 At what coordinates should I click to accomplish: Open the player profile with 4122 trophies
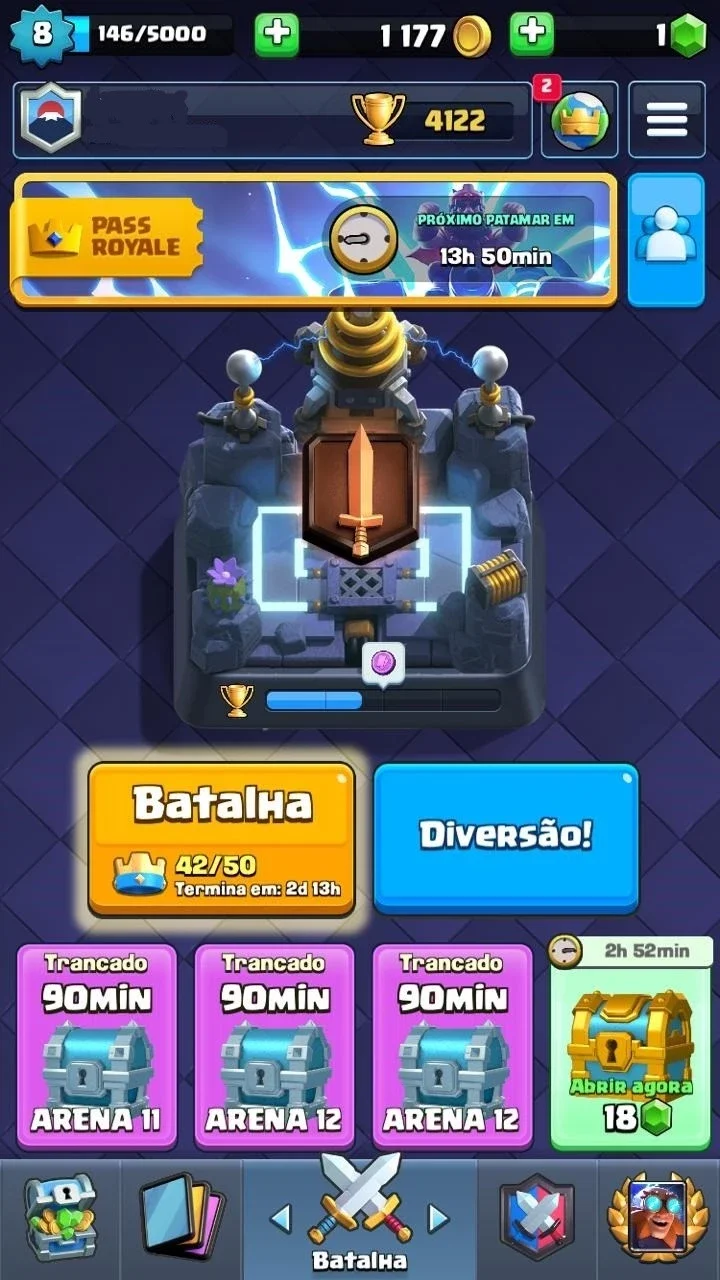(x=272, y=121)
